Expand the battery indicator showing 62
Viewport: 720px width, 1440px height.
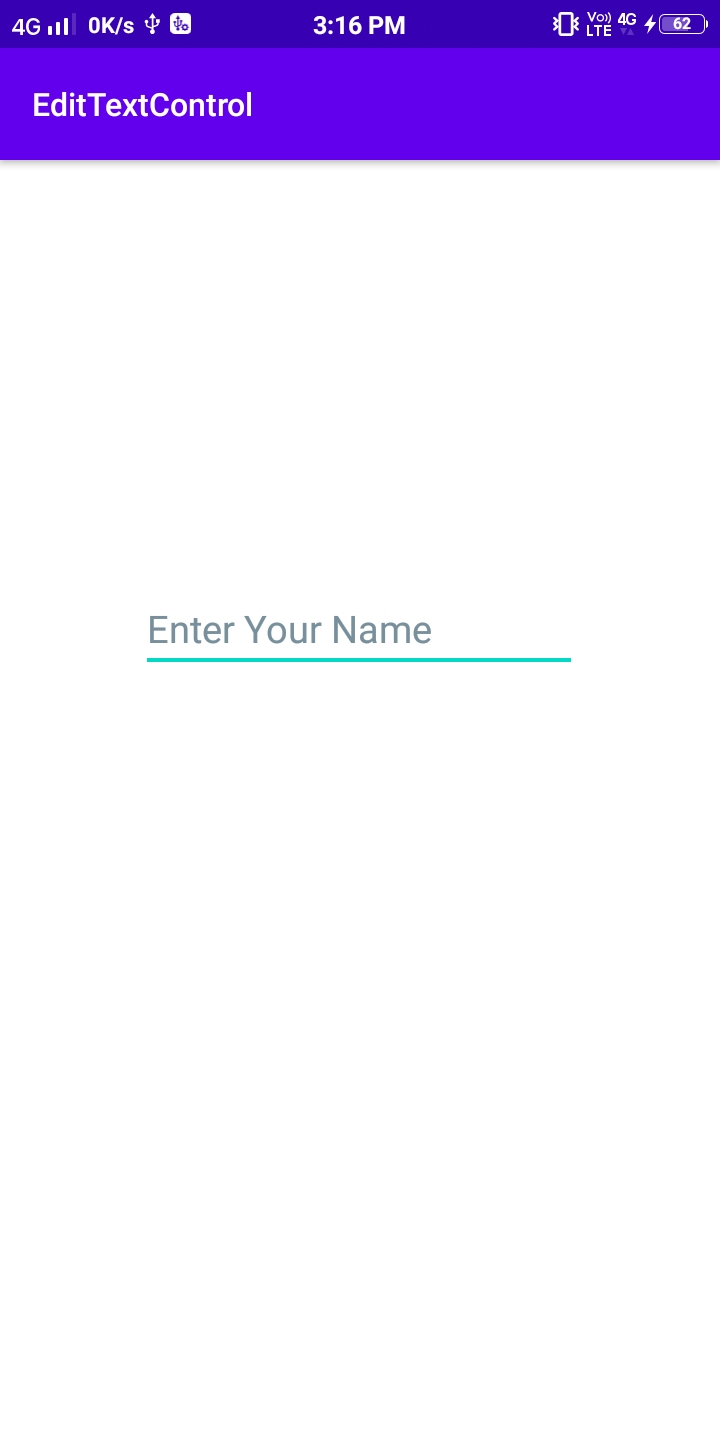point(681,25)
